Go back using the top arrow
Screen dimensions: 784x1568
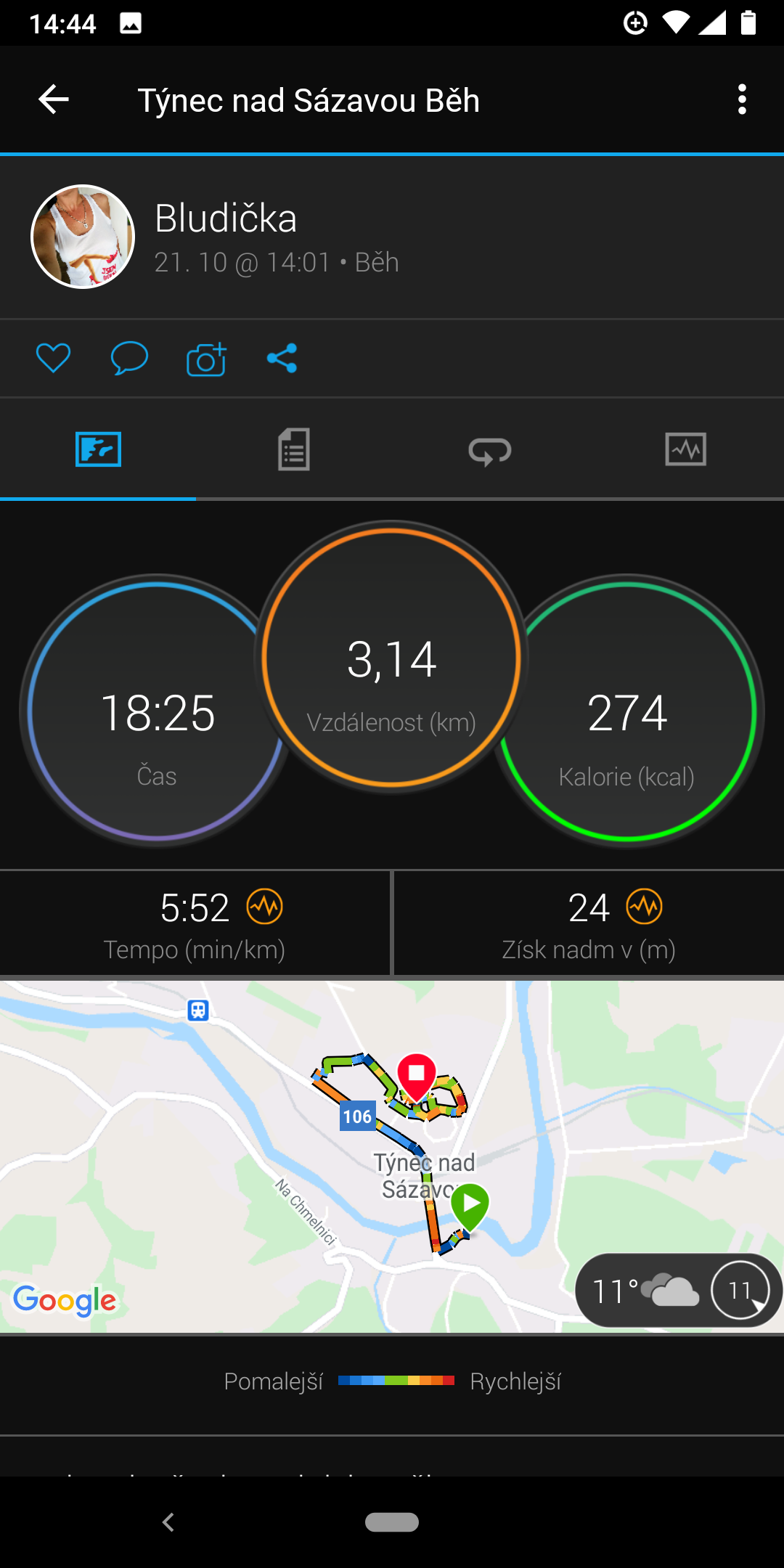tap(54, 99)
